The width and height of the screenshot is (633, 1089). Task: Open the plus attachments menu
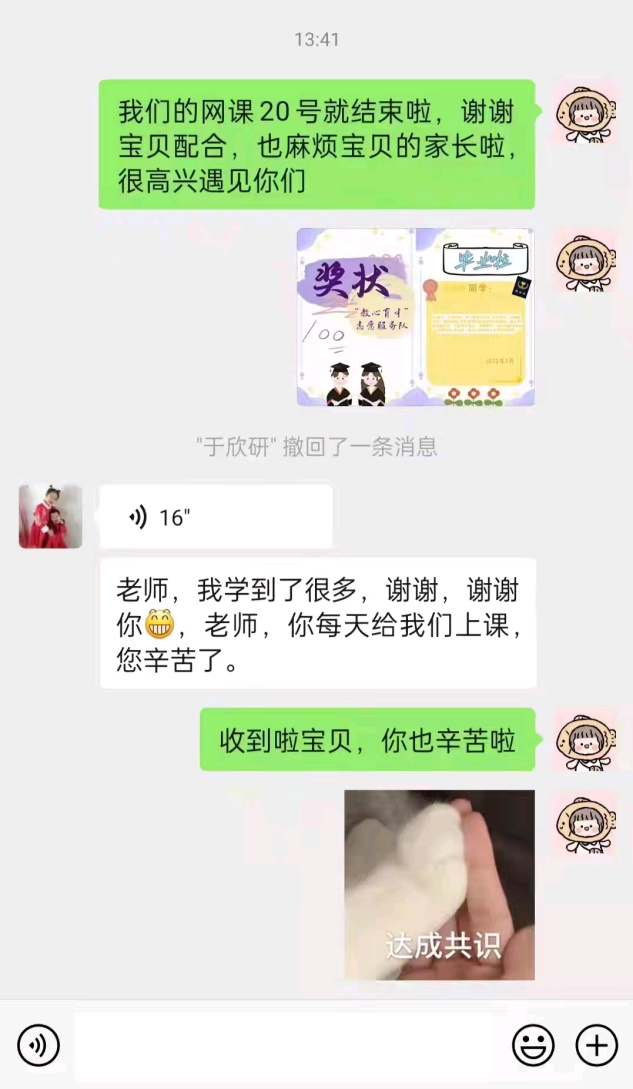(596, 1045)
